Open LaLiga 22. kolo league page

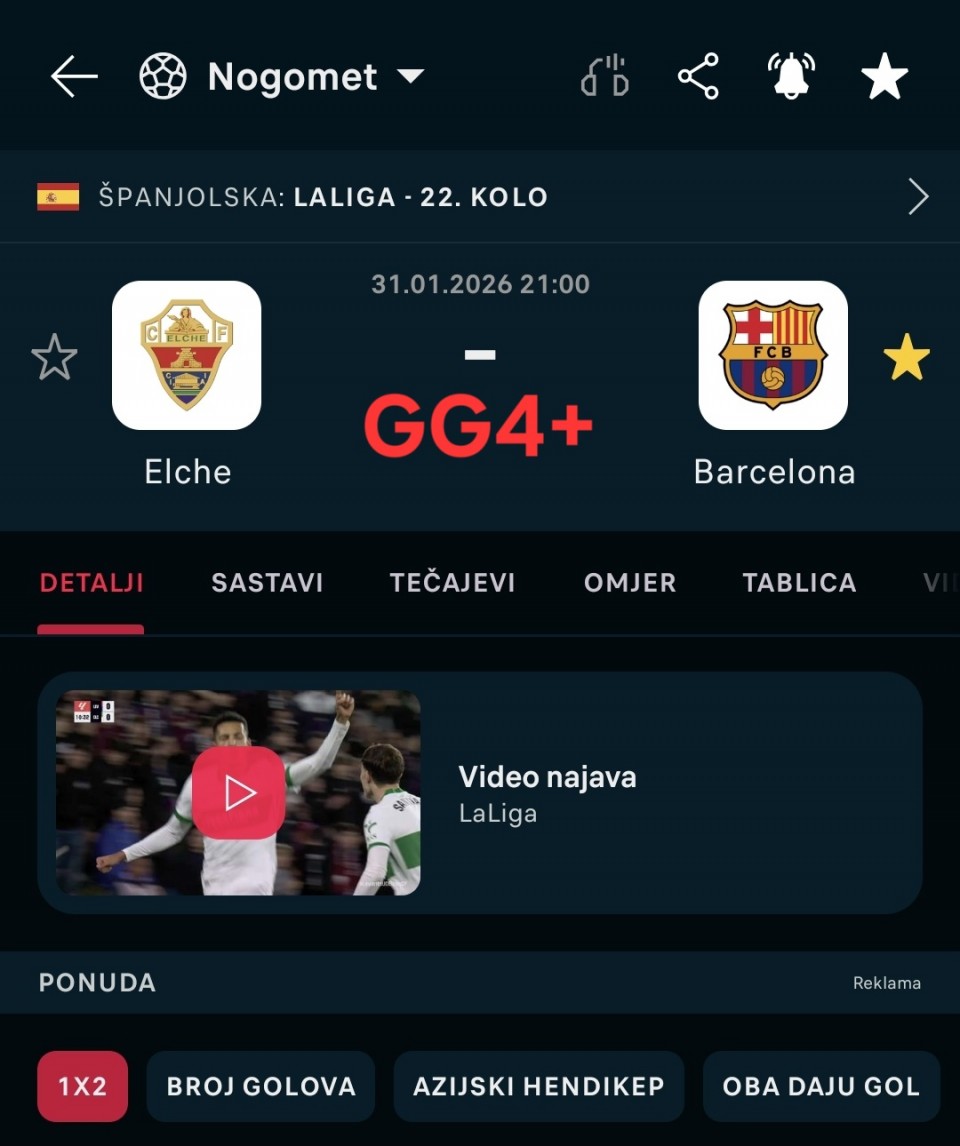(480, 197)
